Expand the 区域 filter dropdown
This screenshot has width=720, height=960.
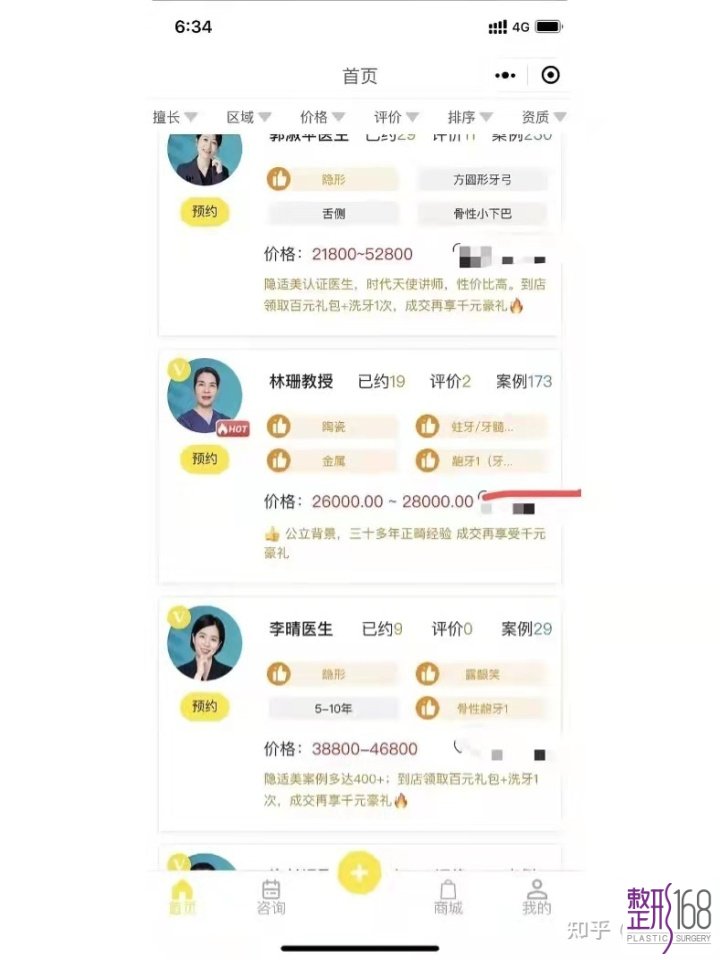[x=249, y=117]
